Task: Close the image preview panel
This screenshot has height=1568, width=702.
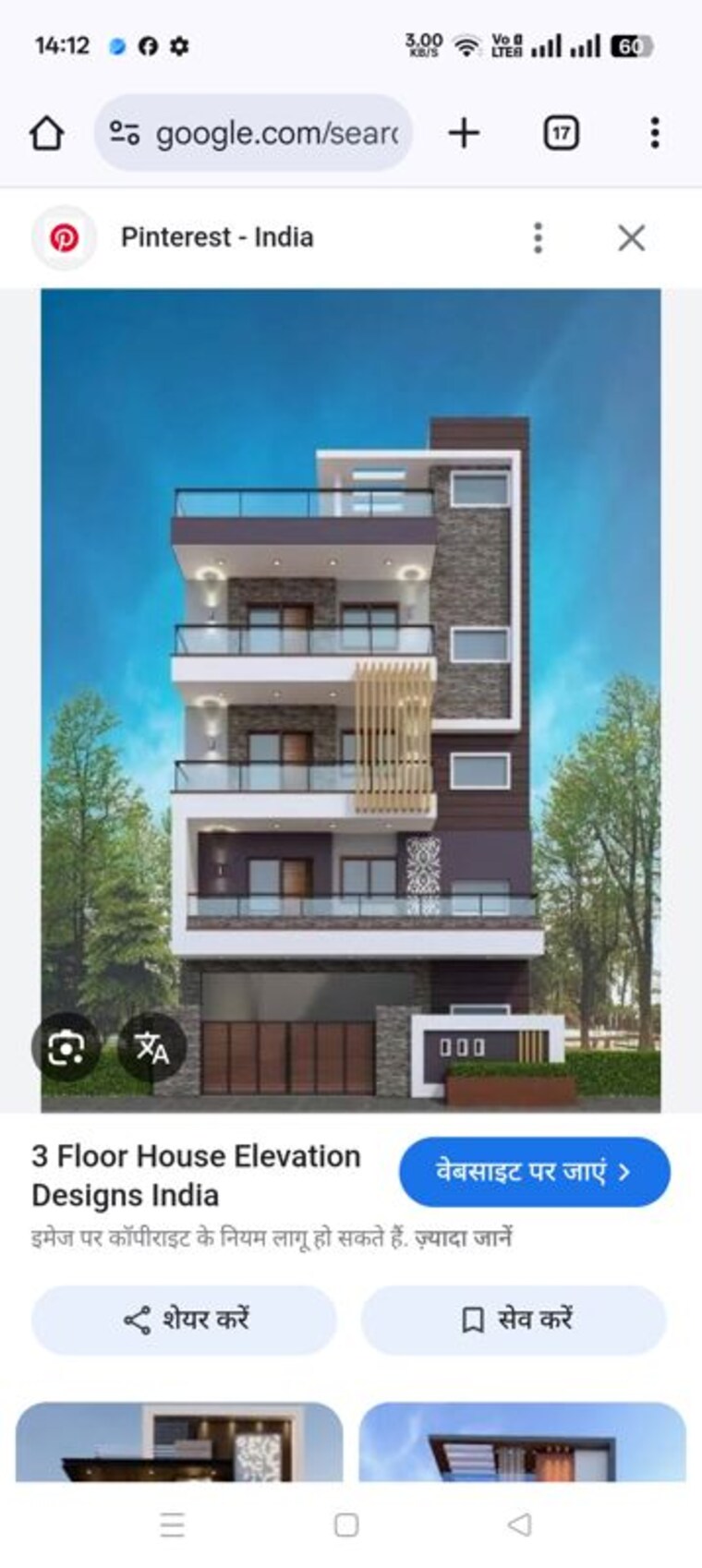Action: pos(631,237)
